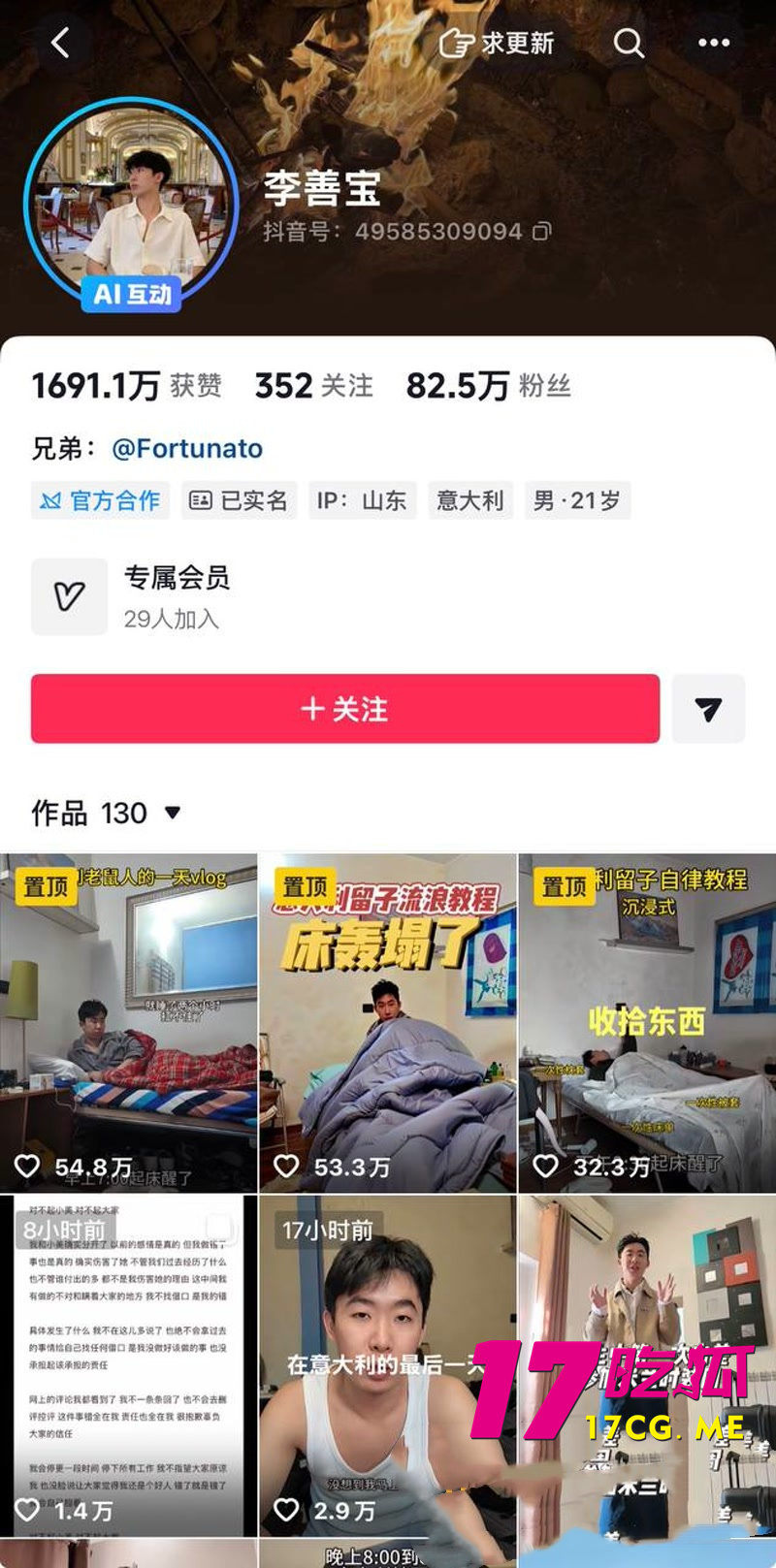Tap the arrow button beside the 关注 button
The height and width of the screenshot is (1568, 776).
pyautogui.click(x=708, y=709)
